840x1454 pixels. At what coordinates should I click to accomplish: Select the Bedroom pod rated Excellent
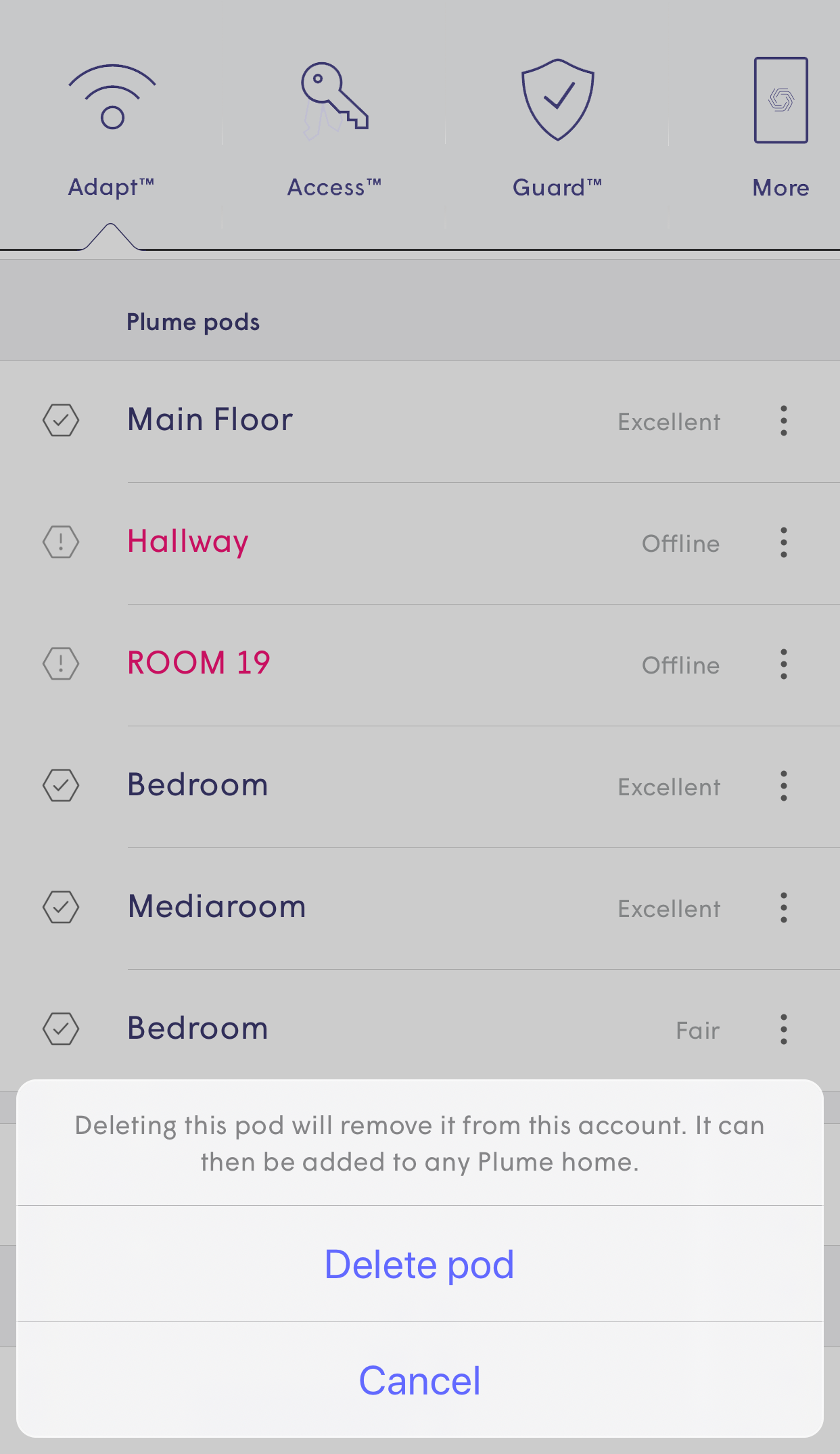[197, 784]
